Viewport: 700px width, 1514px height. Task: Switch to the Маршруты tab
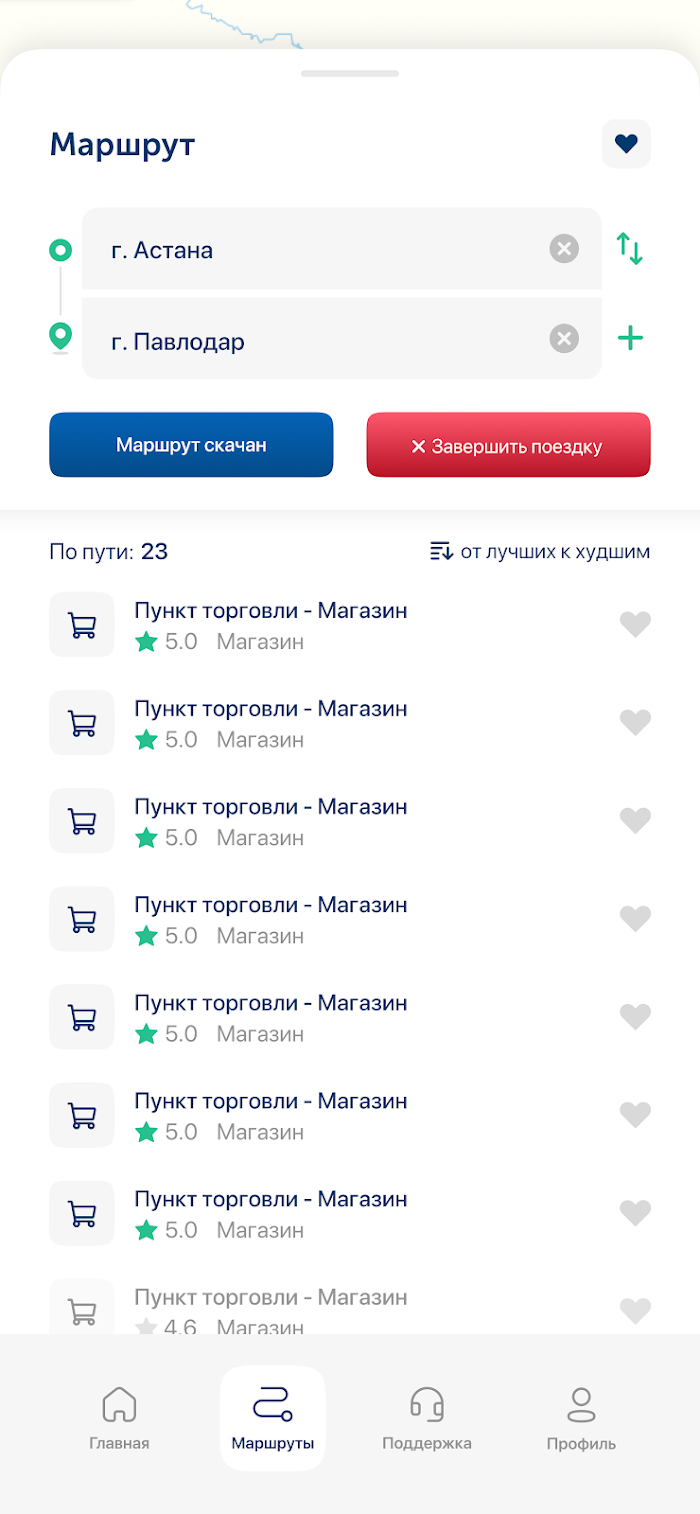(x=273, y=1418)
